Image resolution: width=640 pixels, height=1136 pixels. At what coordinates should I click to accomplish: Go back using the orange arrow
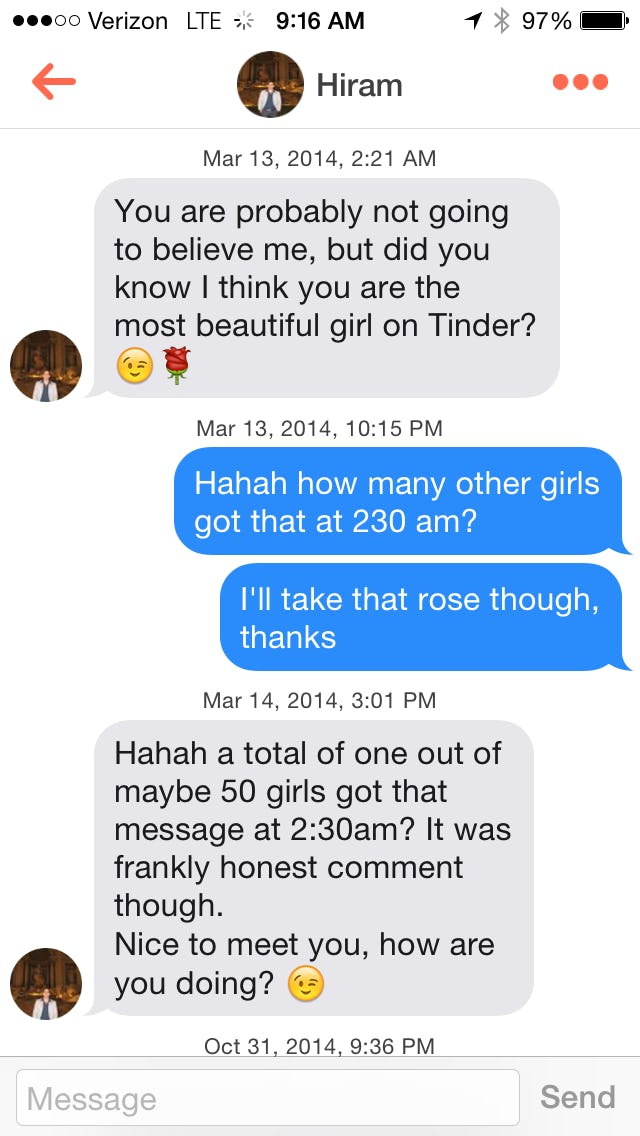[54, 84]
